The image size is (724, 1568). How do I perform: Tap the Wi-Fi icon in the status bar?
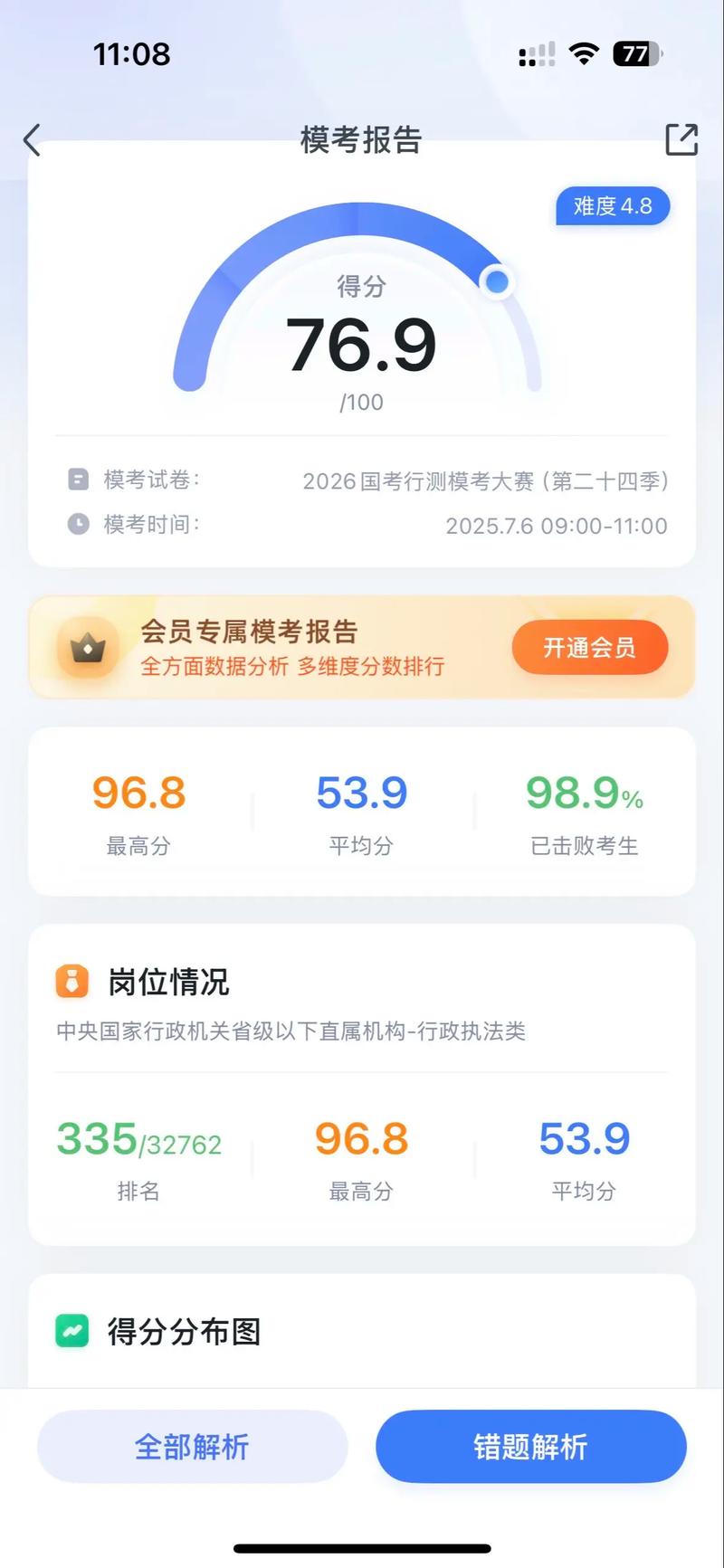584,53
